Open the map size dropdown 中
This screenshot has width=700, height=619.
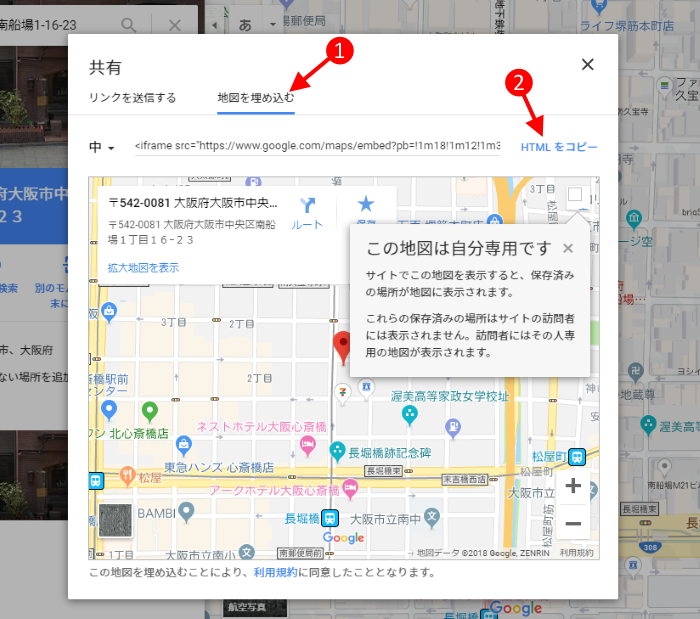[103, 147]
